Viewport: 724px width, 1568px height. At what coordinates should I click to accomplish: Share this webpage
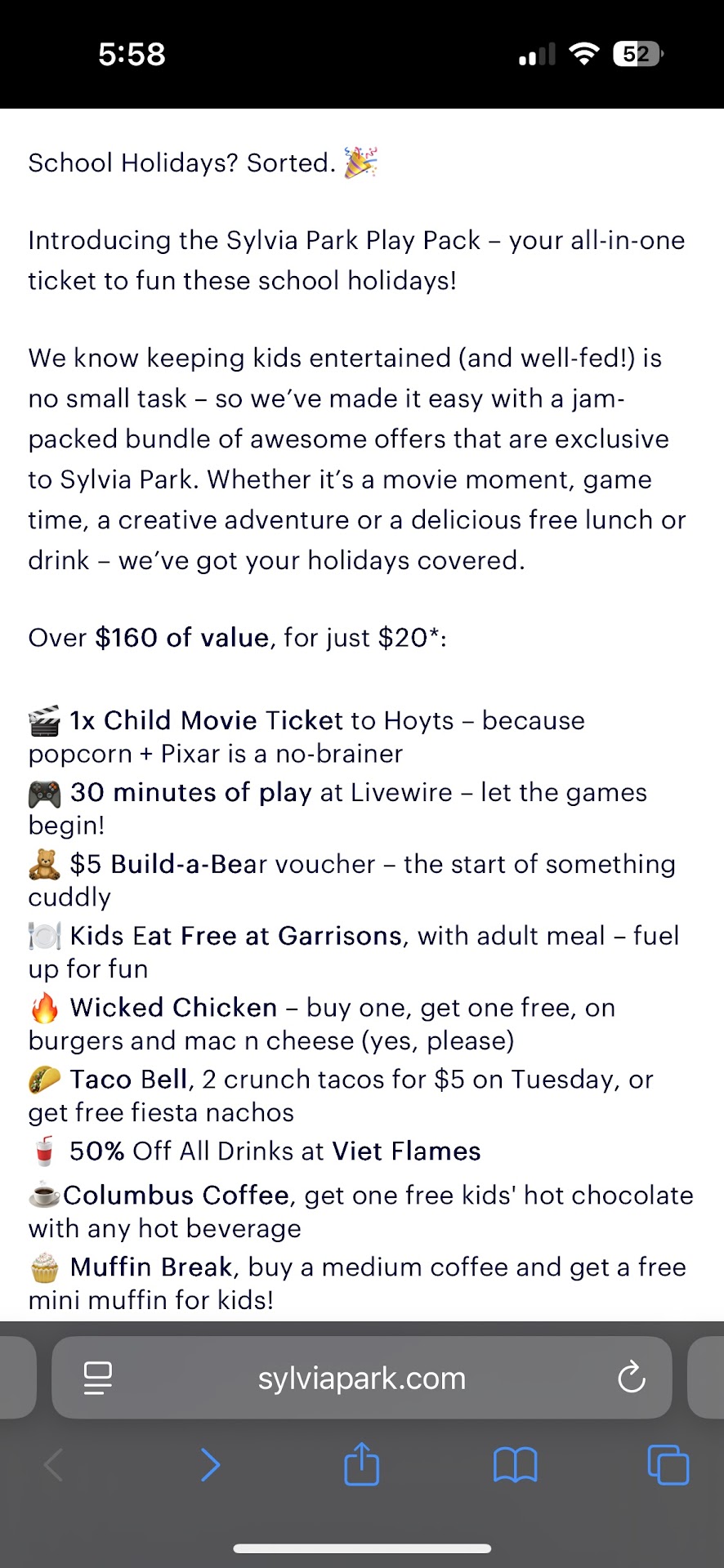pos(361,1463)
